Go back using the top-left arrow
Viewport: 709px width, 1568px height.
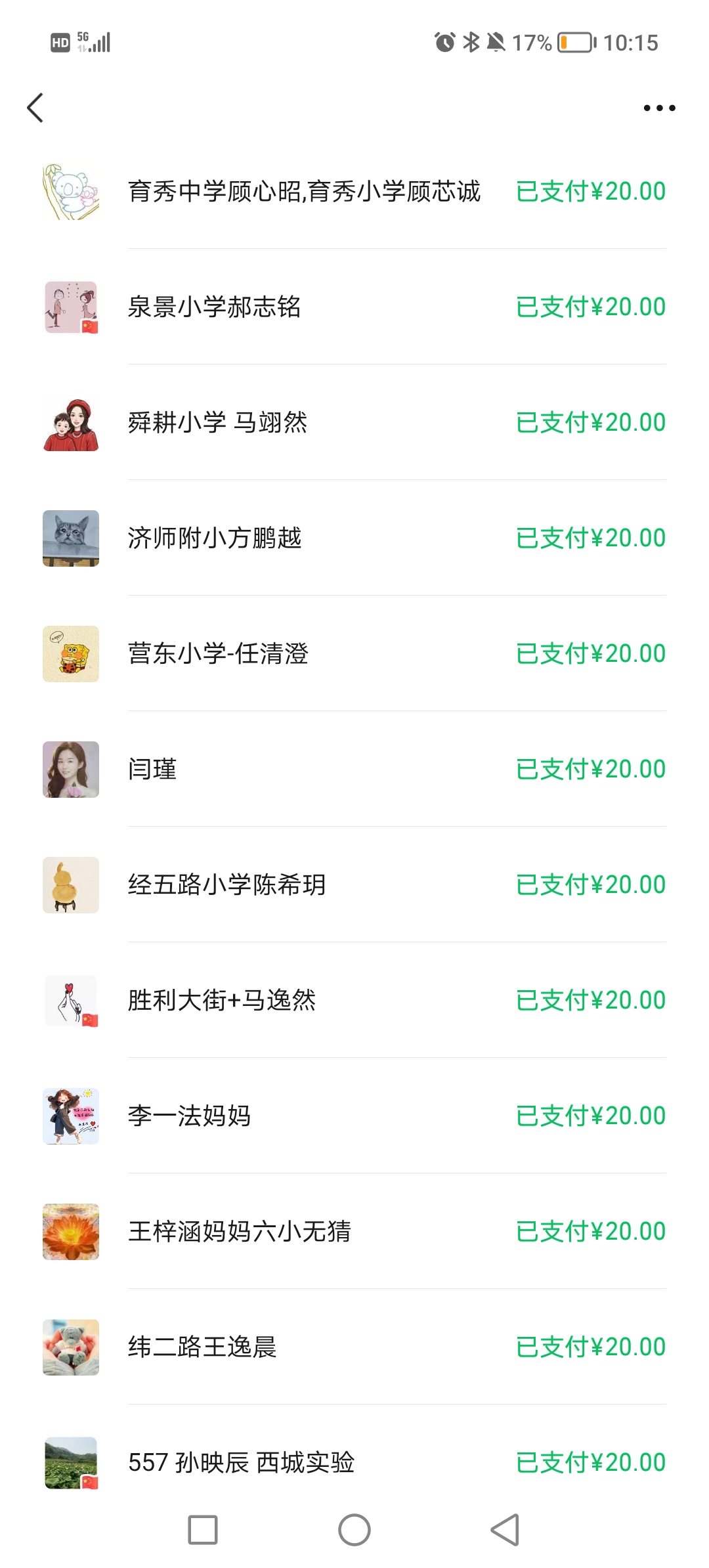[35, 108]
